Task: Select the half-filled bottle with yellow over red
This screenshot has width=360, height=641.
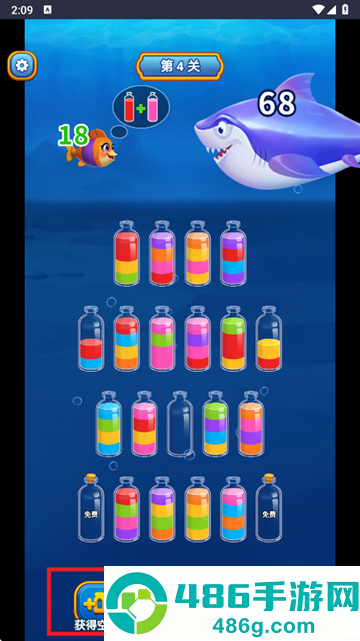Action: 269,338
